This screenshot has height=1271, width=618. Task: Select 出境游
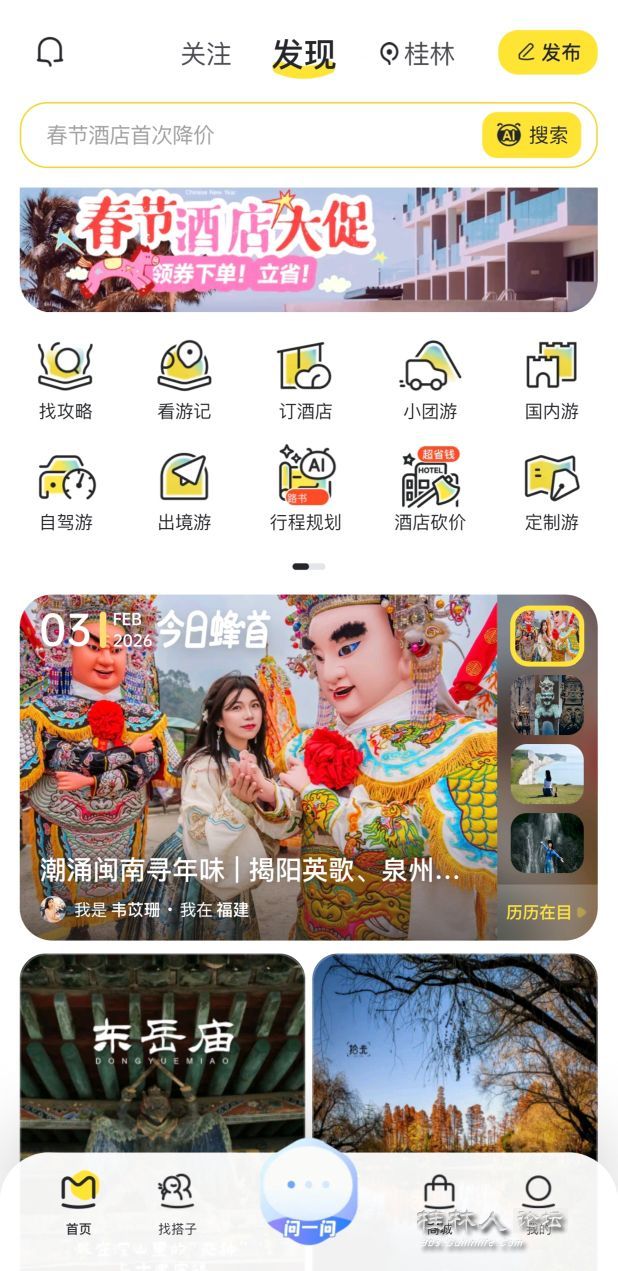[184, 492]
